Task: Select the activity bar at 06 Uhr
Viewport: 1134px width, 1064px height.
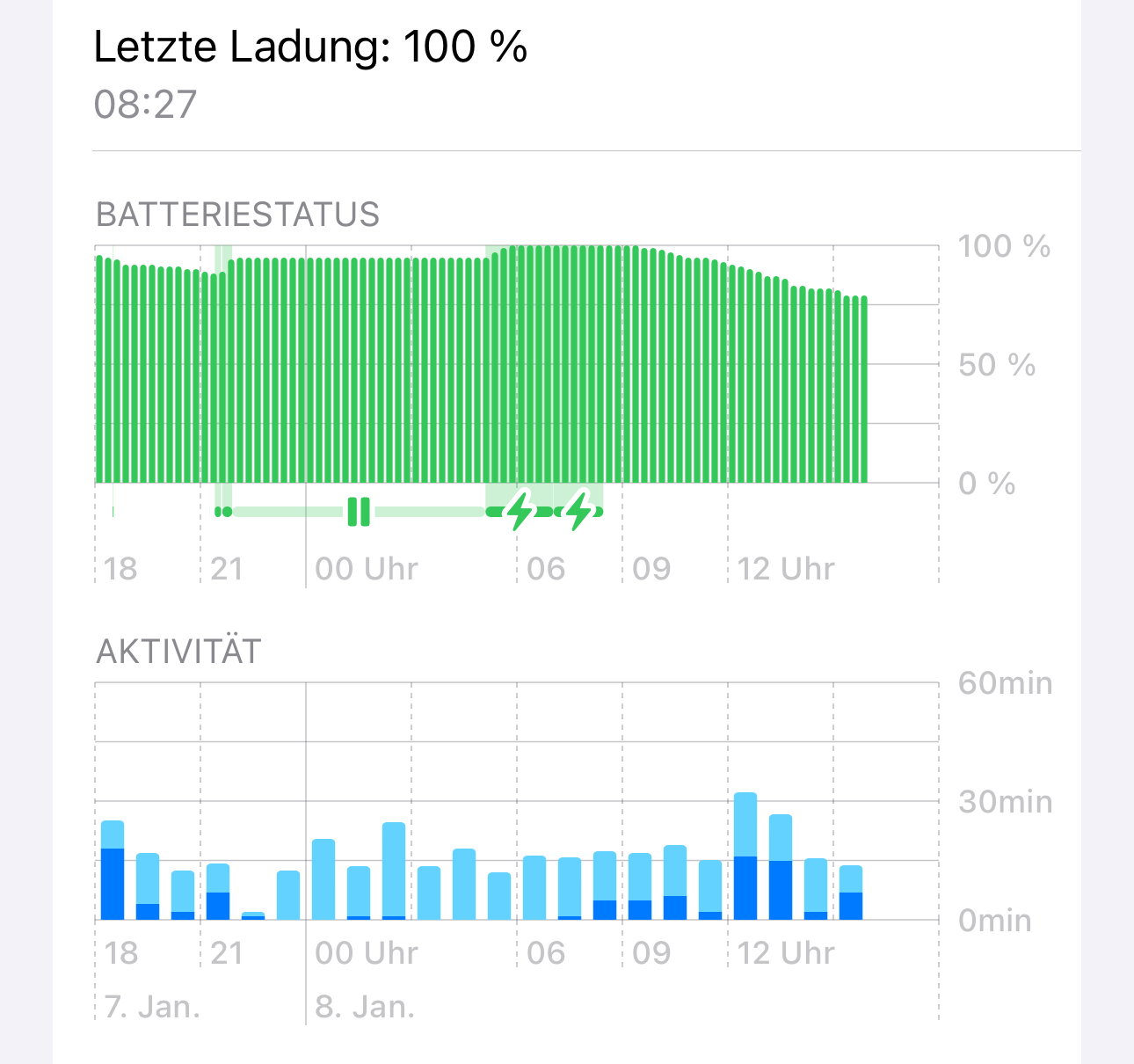Action: (534, 888)
